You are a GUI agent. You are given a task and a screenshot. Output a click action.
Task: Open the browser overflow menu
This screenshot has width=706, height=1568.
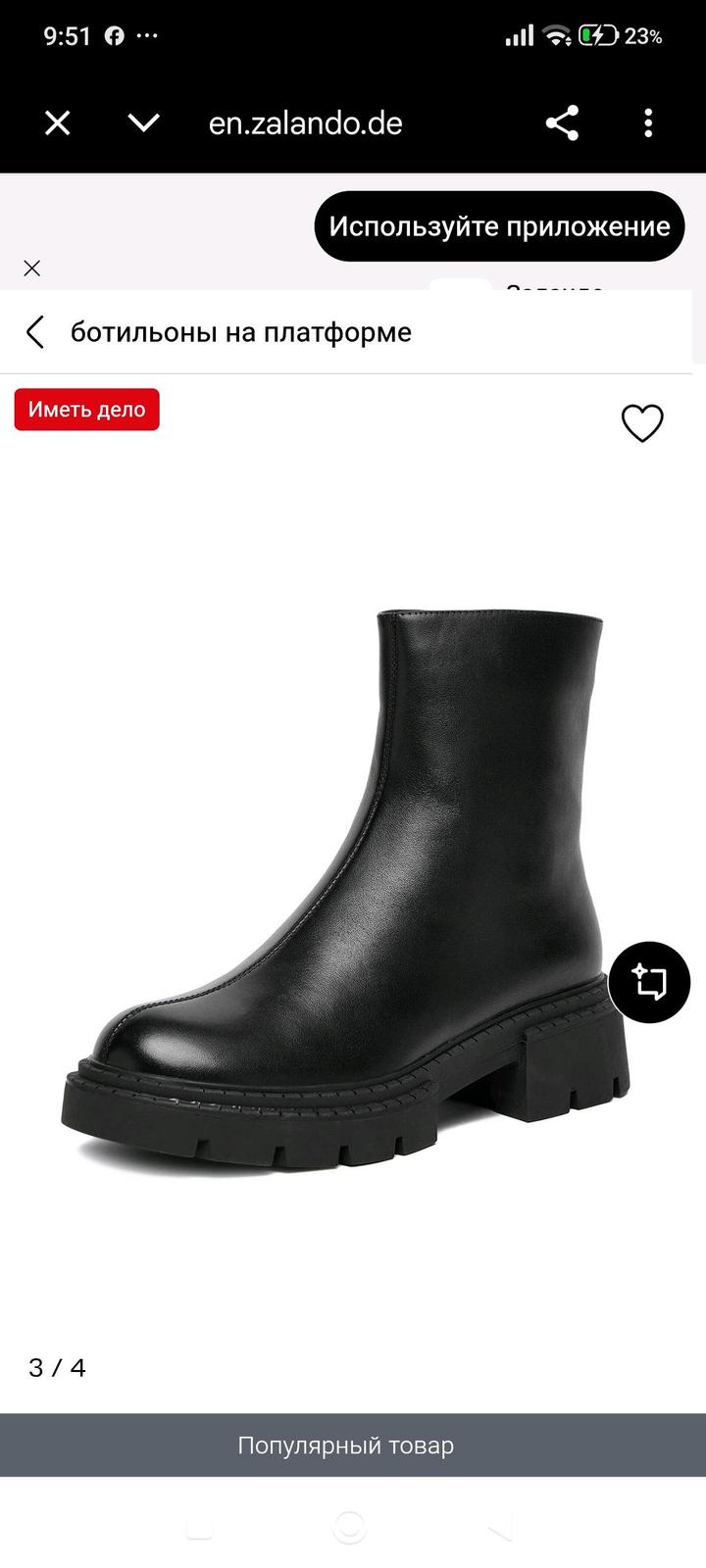click(648, 123)
